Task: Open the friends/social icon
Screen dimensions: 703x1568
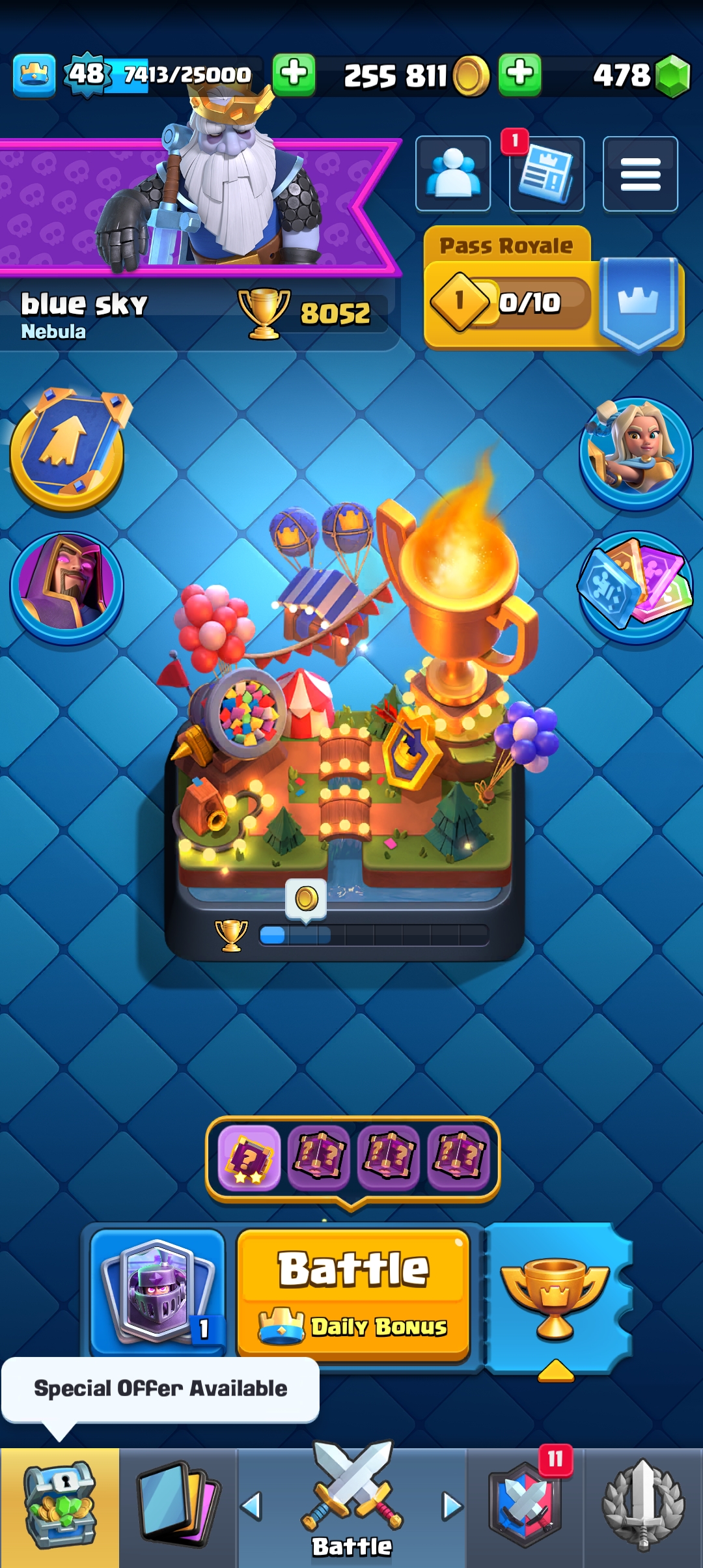Action: pyautogui.click(x=453, y=173)
